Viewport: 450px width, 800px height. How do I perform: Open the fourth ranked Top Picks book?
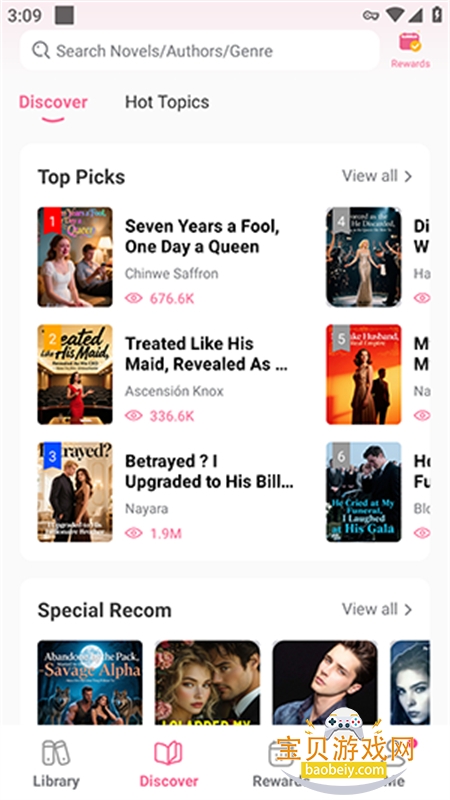point(364,257)
